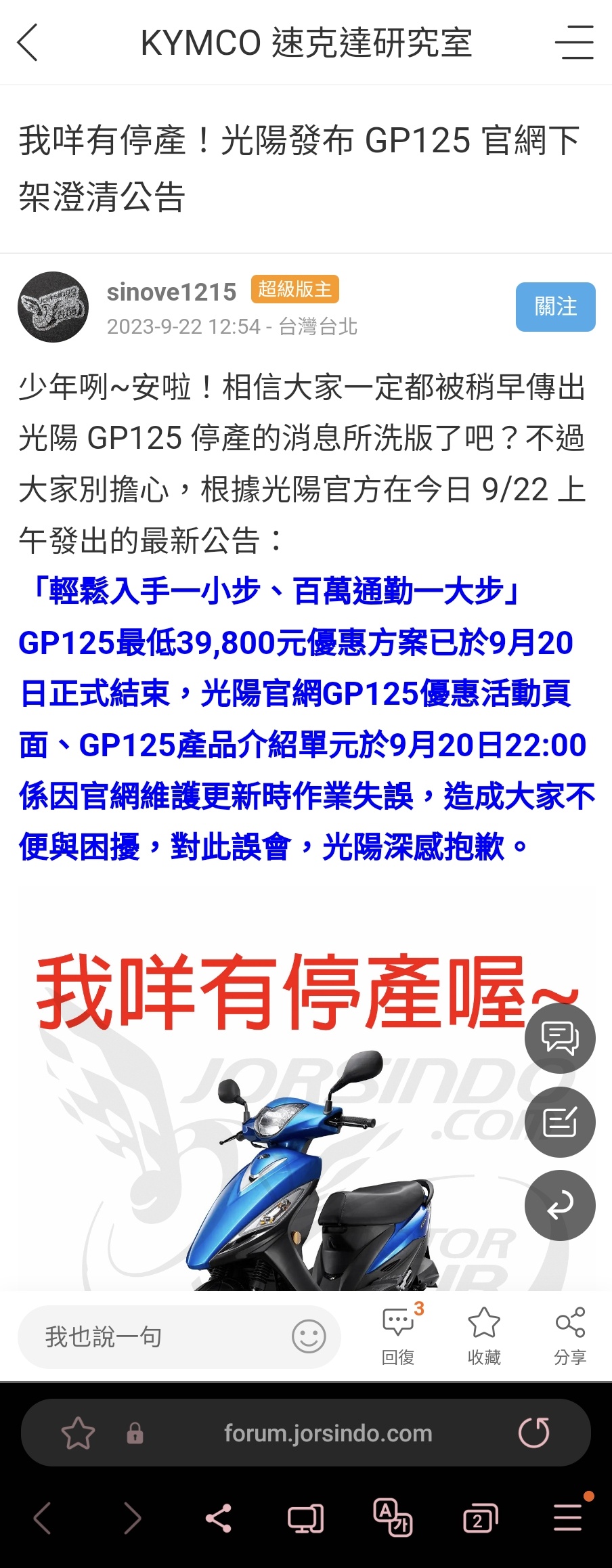Open the browser translate tool
This screenshot has width=612, height=1568.
[393, 1518]
